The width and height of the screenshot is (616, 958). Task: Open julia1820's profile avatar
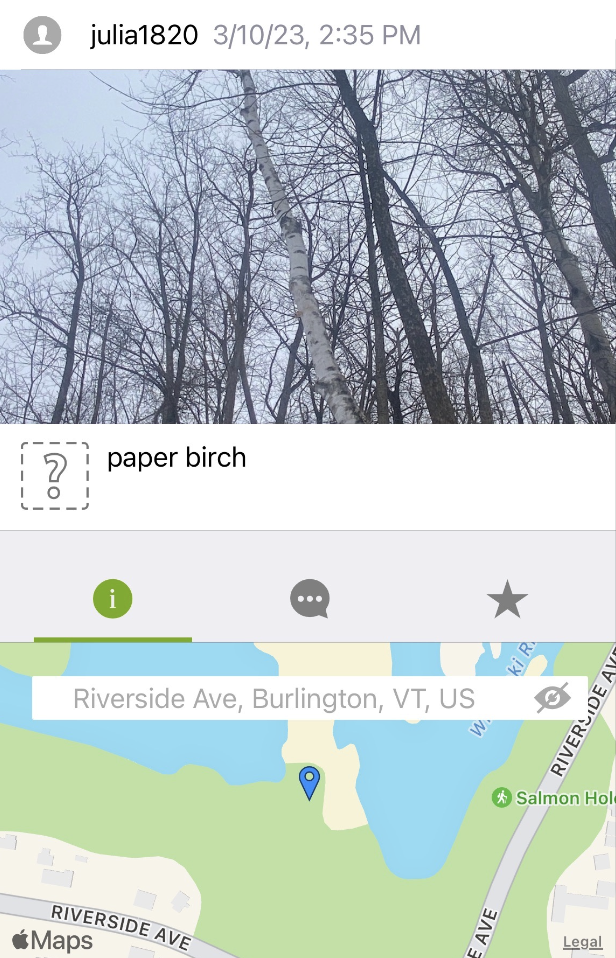click(x=42, y=36)
